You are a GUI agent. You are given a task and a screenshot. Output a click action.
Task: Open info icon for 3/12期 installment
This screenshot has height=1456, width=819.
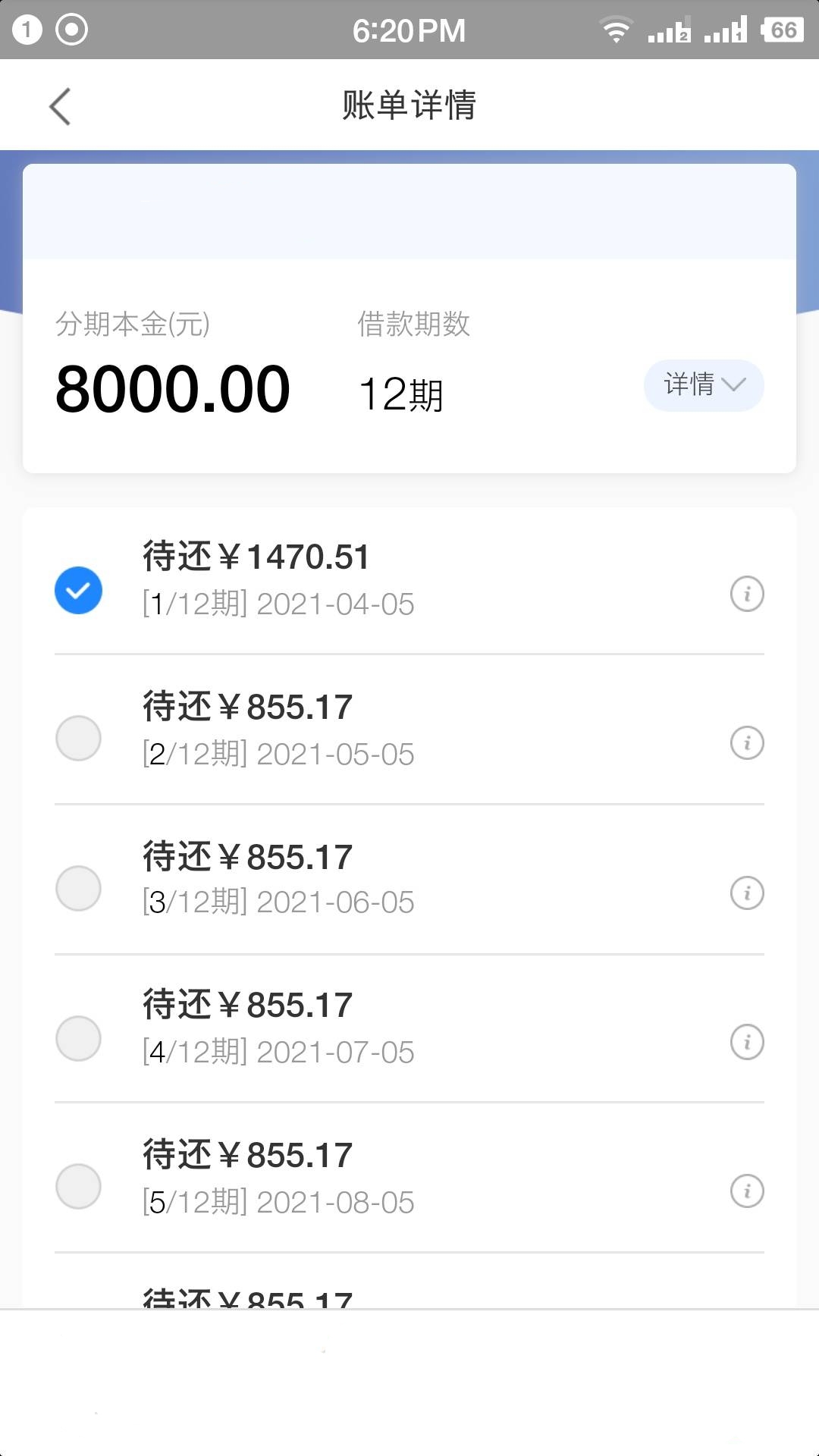point(747,893)
